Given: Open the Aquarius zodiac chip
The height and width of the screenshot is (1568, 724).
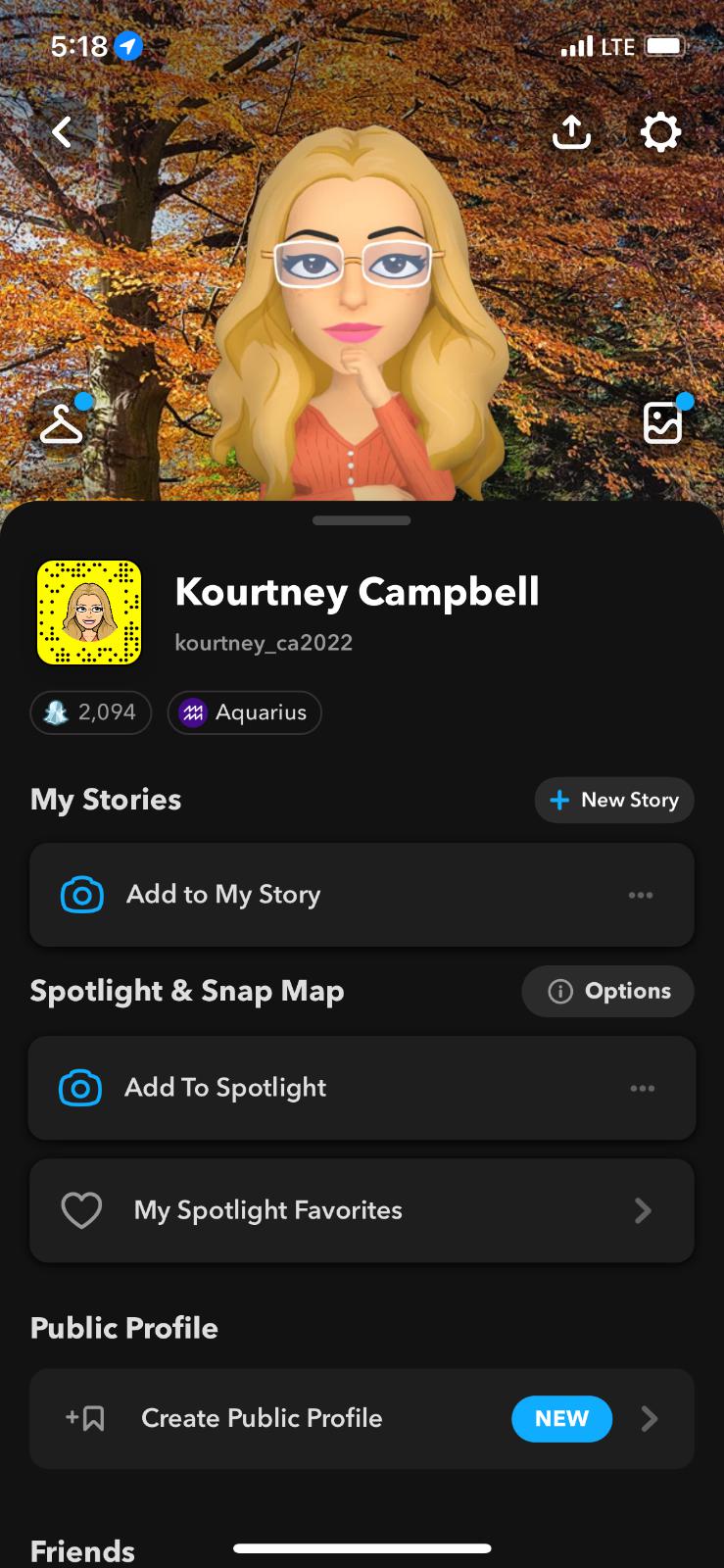Looking at the screenshot, I should tap(245, 712).
